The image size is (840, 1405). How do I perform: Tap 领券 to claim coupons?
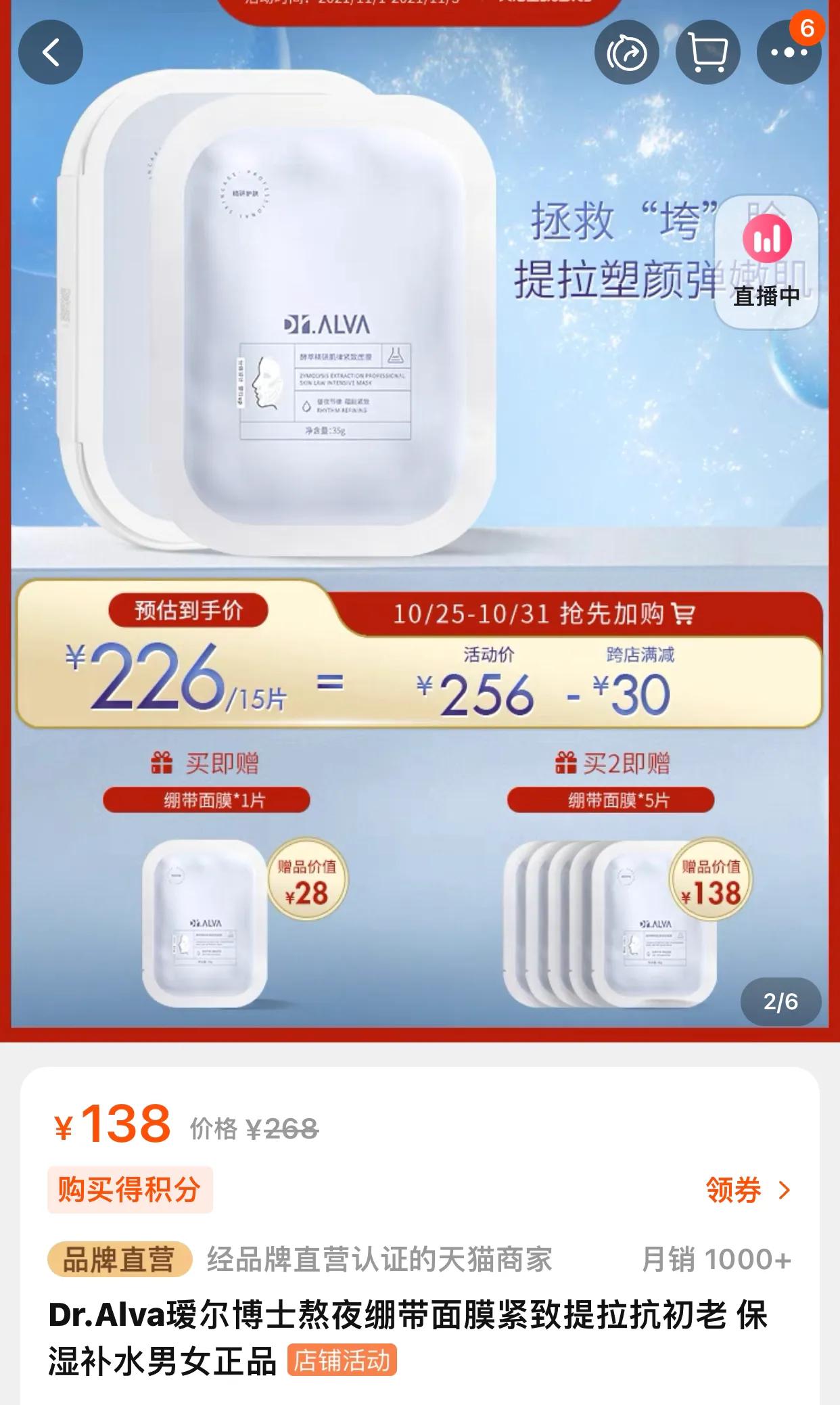point(747,1190)
